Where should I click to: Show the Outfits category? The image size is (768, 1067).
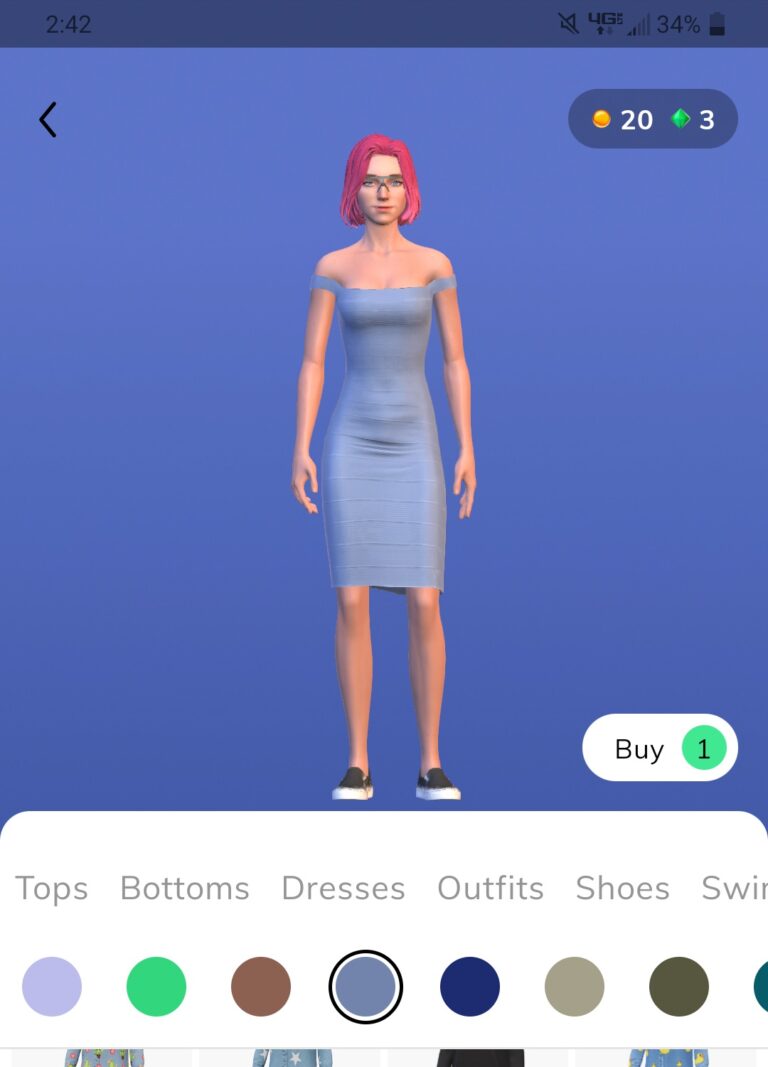tap(490, 888)
